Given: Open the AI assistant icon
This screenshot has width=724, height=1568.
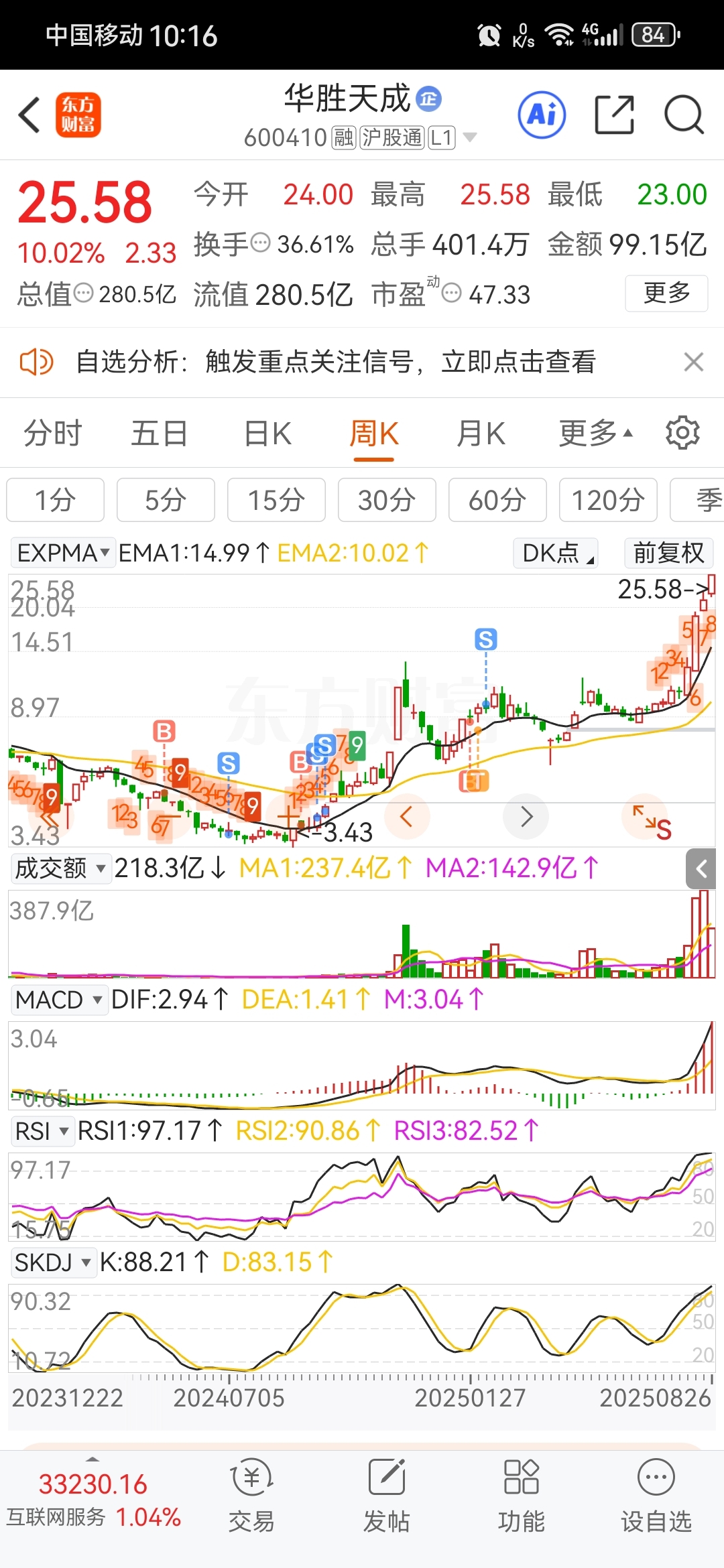Looking at the screenshot, I should tap(542, 115).
